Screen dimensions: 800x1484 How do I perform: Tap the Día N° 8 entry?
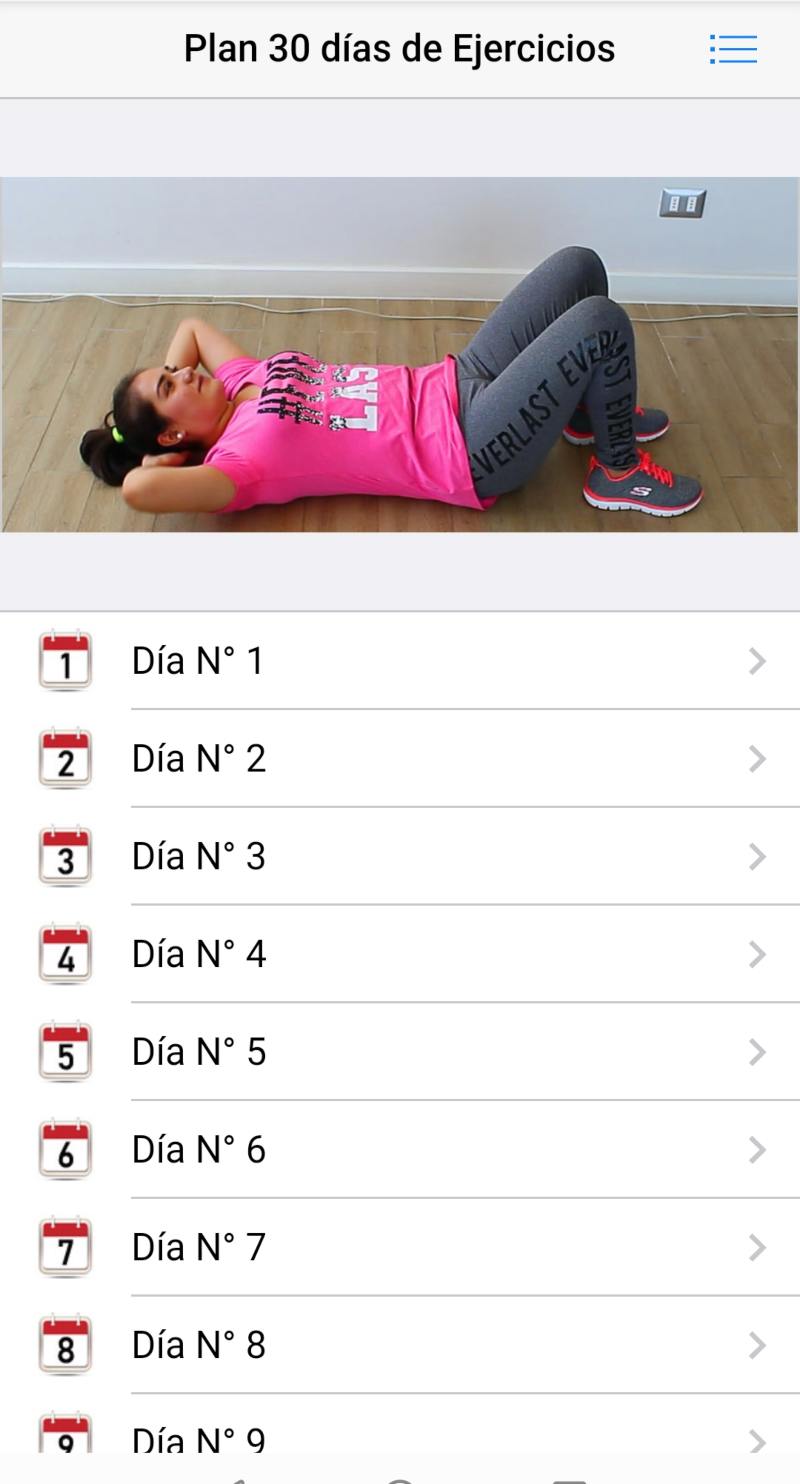tap(400, 1345)
